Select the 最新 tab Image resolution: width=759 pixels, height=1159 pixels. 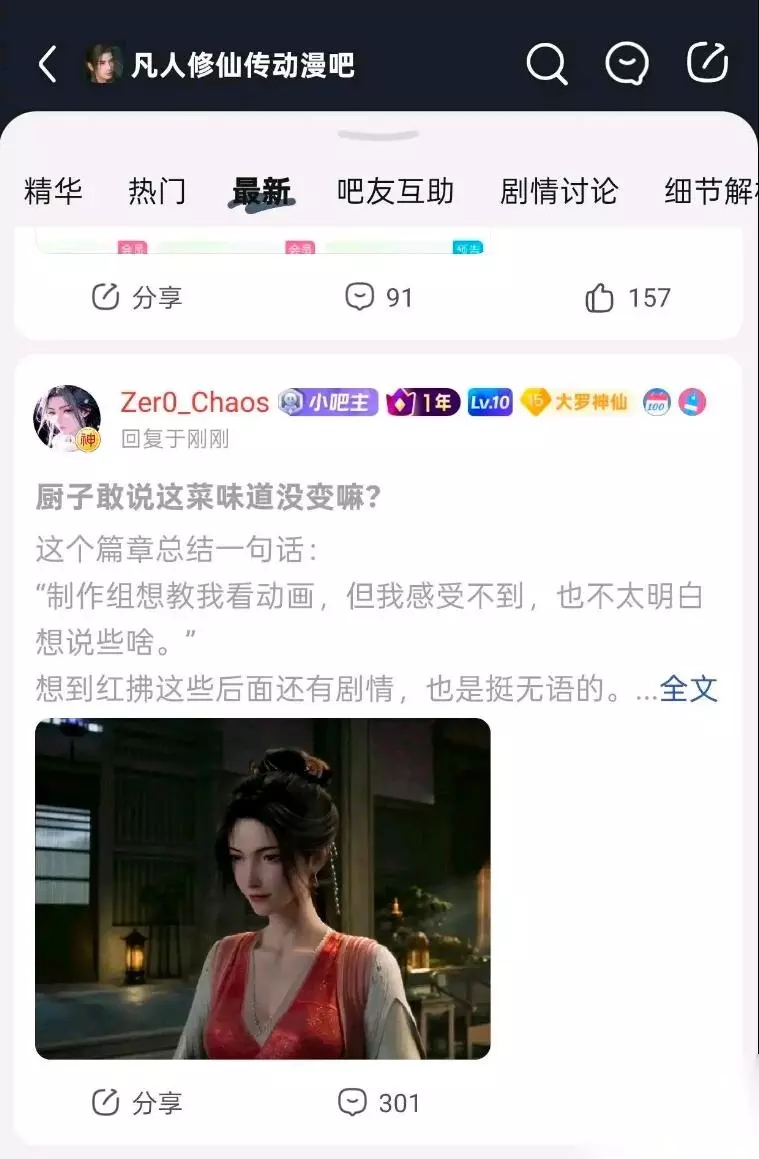point(262,191)
